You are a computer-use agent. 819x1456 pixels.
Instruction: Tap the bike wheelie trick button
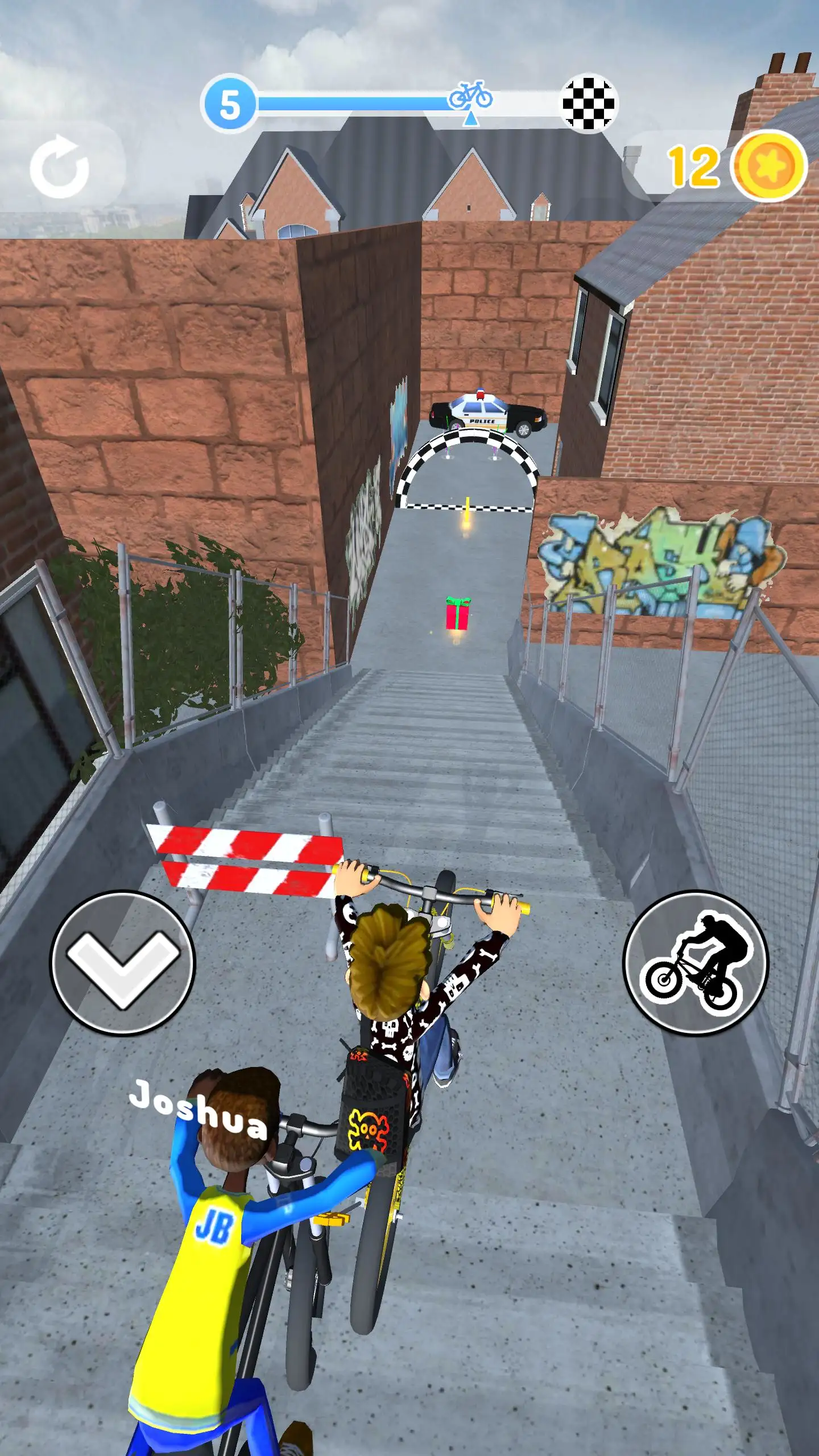[696, 963]
